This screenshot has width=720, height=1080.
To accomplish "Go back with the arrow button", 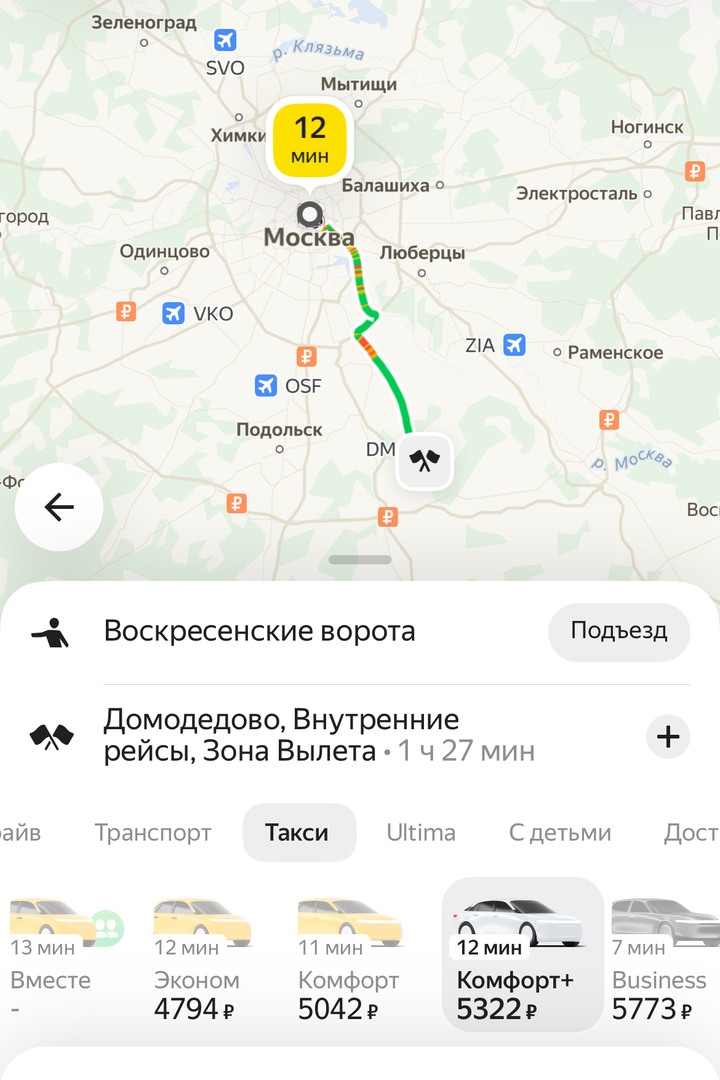I will (59, 507).
